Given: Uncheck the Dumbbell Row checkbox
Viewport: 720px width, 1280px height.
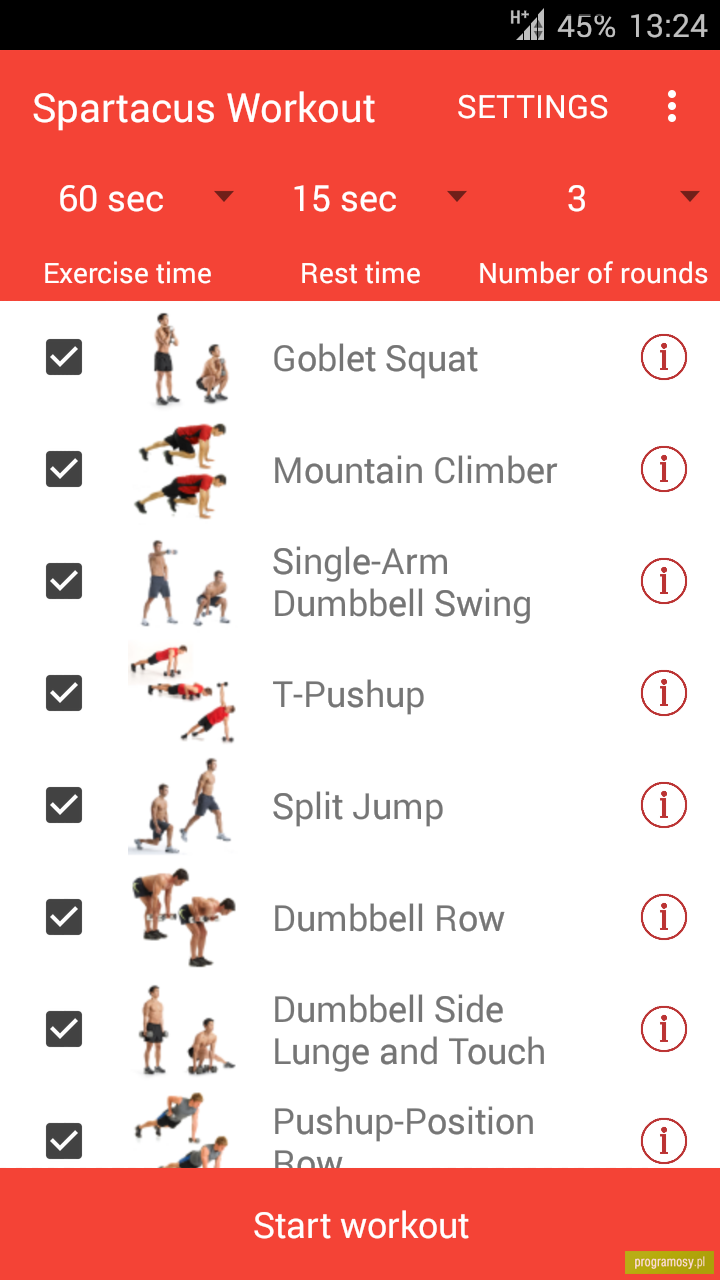Looking at the screenshot, I should coord(64,917).
